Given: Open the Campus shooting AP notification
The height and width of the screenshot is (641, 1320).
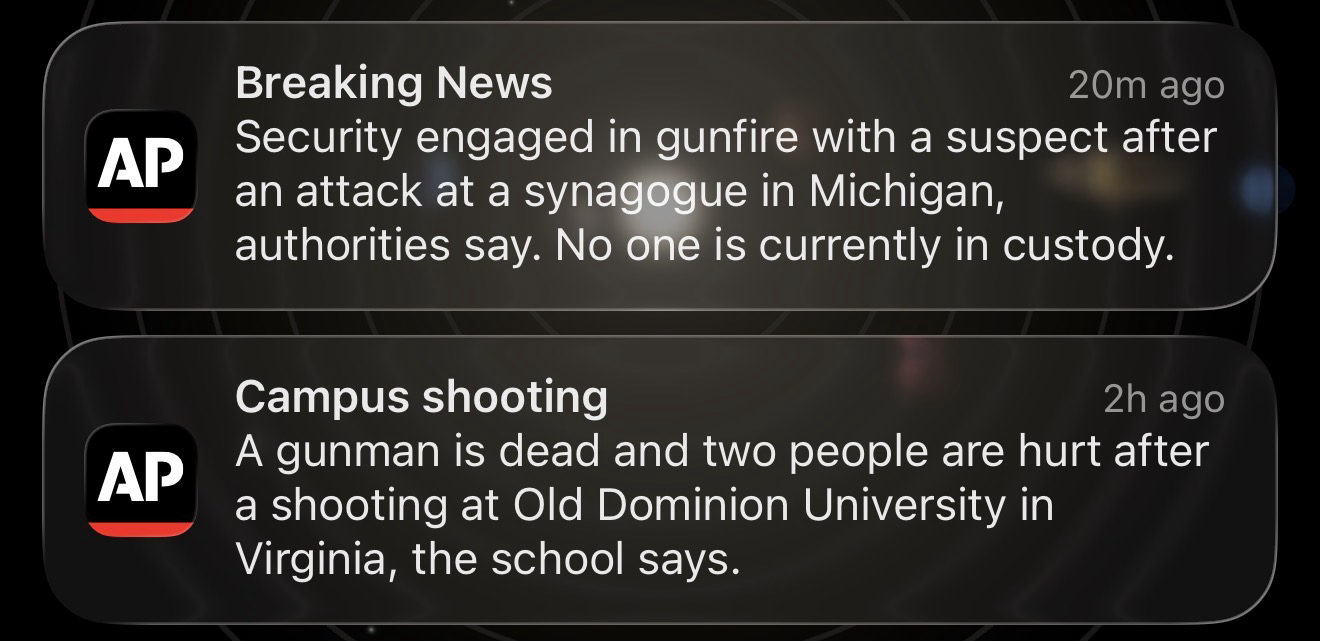Looking at the screenshot, I should (x=660, y=480).
